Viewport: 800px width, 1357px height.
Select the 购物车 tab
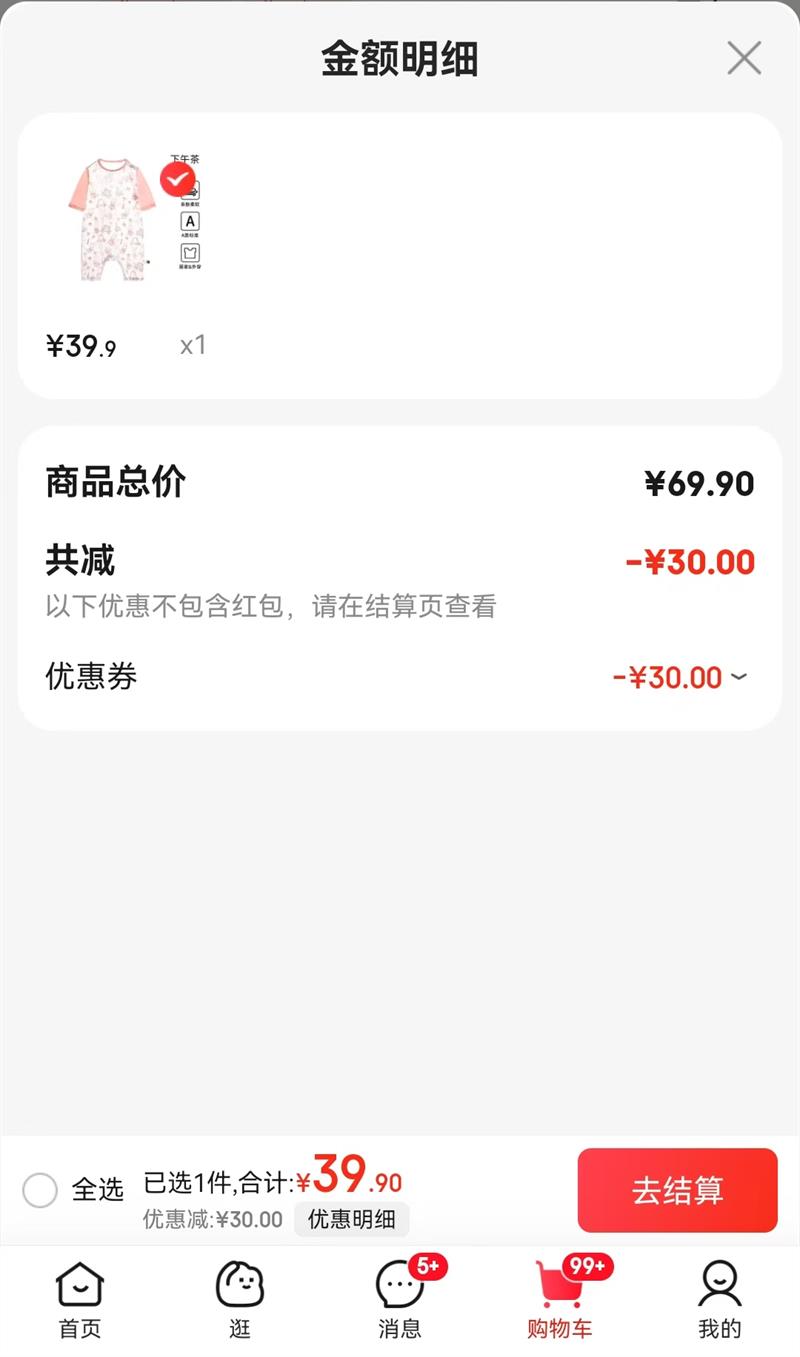click(560, 1298)
